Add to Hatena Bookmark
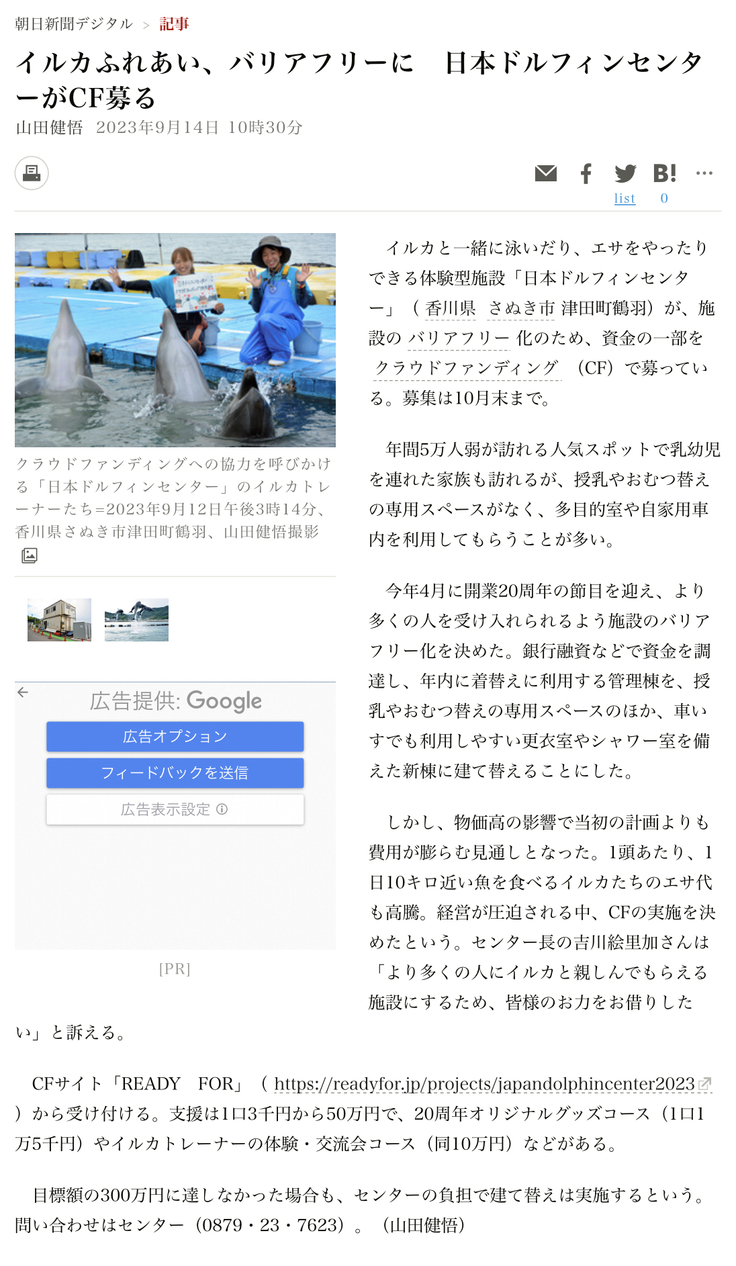736x1266 pixels. tap(664, 173)
